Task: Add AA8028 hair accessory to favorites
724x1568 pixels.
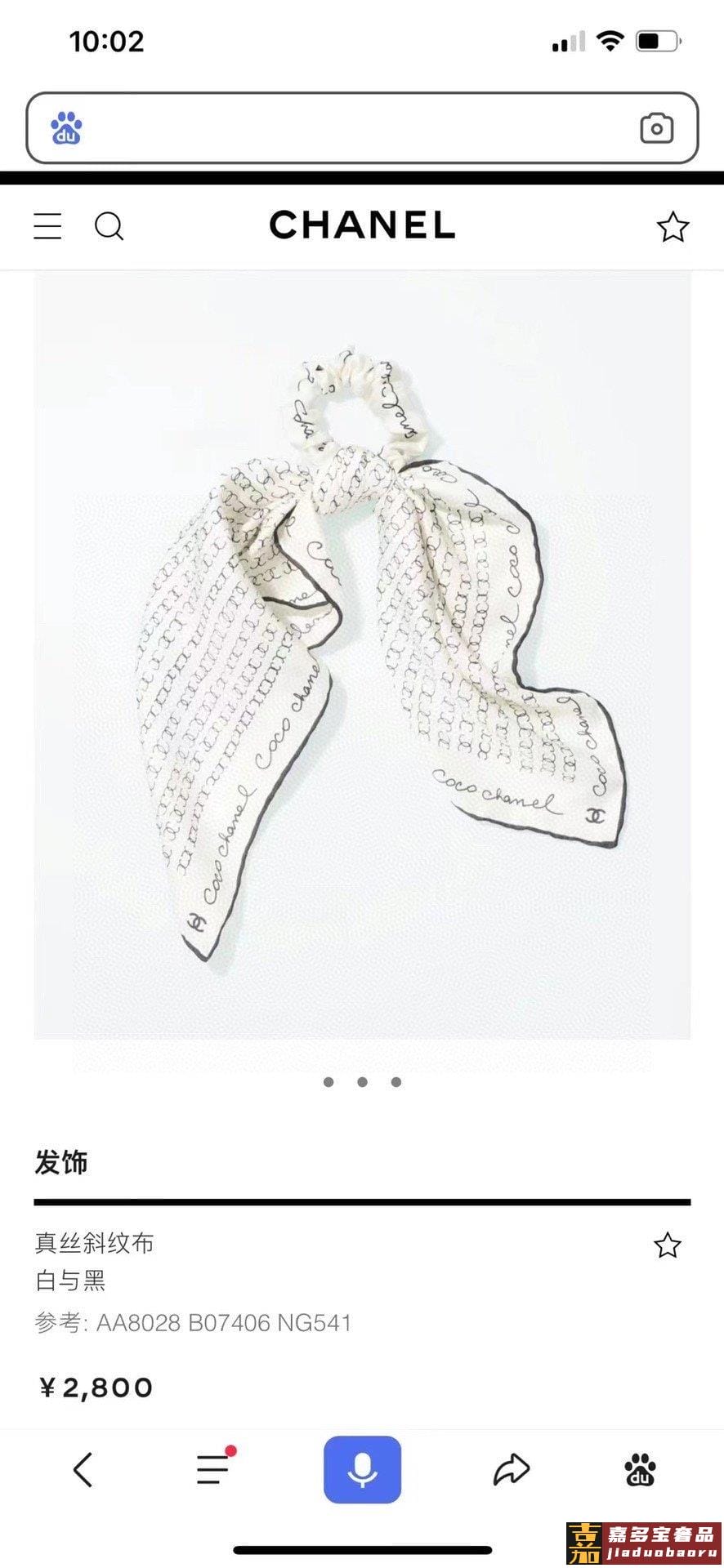Action: point(667,1245)
